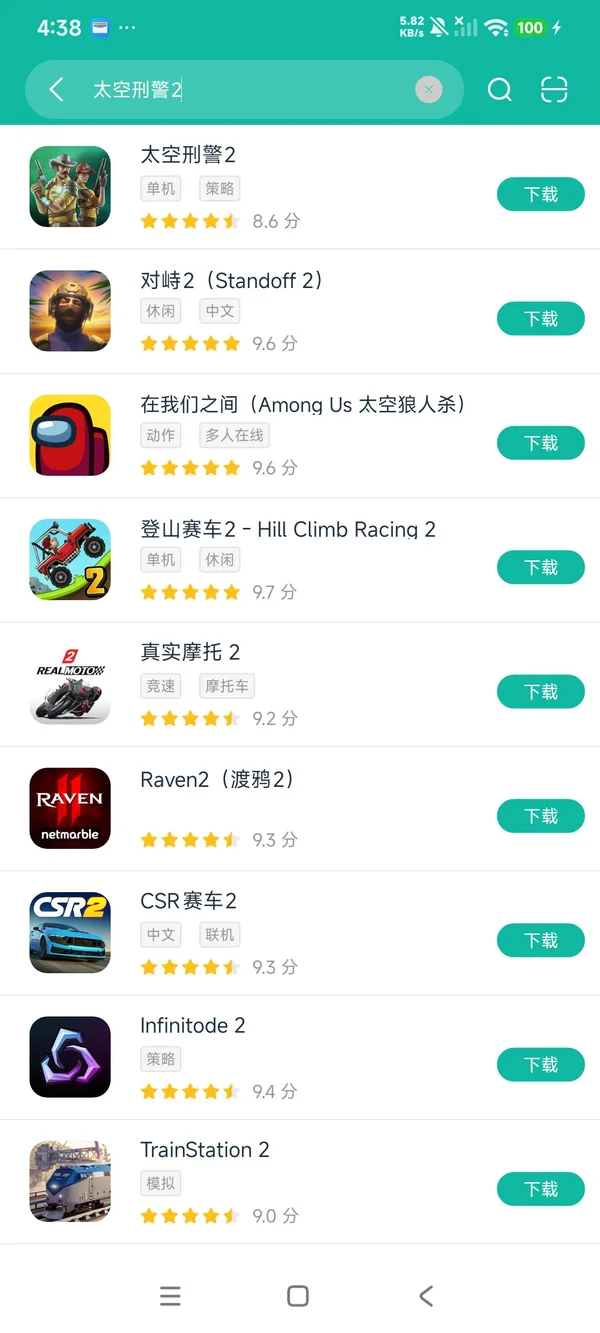Show recent apps from navigation bar
The width and height of the screenshot is (600, 1333).
(x=171, y=1296)
